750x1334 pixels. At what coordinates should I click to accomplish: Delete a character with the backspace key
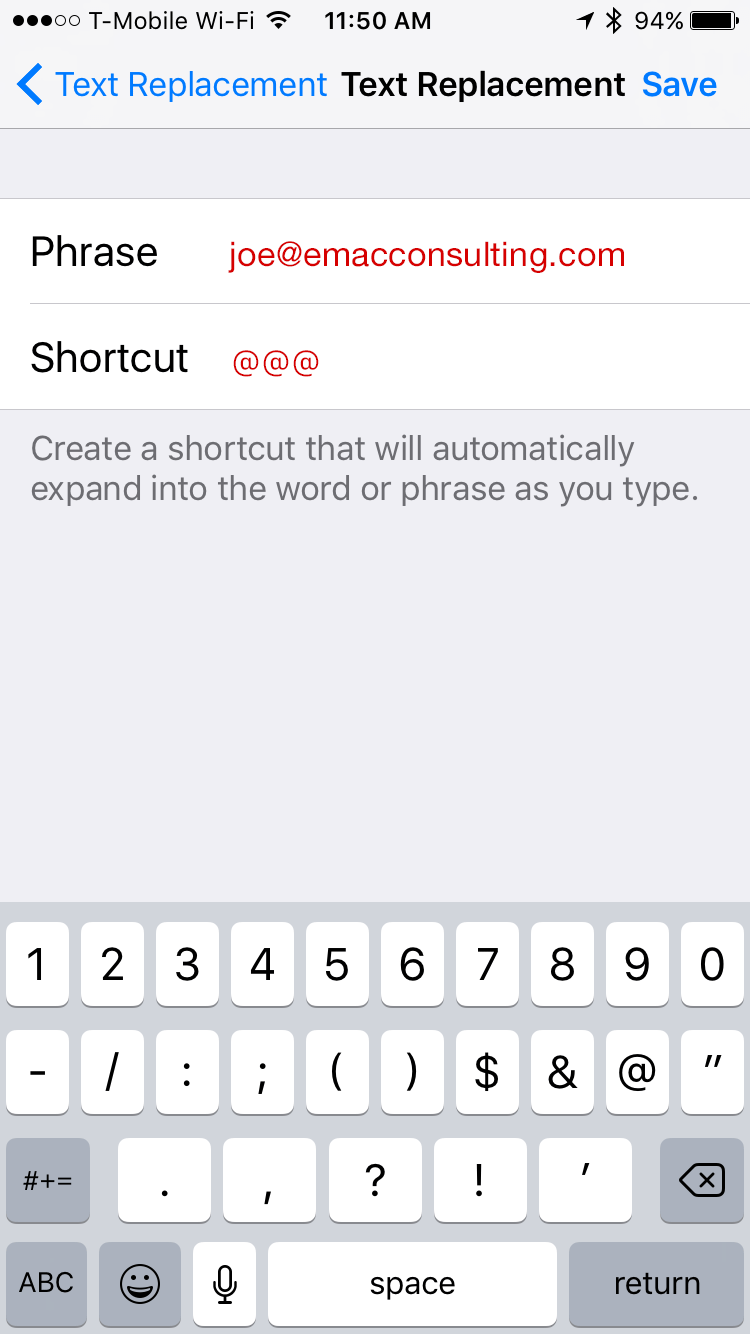[702, 1181]
